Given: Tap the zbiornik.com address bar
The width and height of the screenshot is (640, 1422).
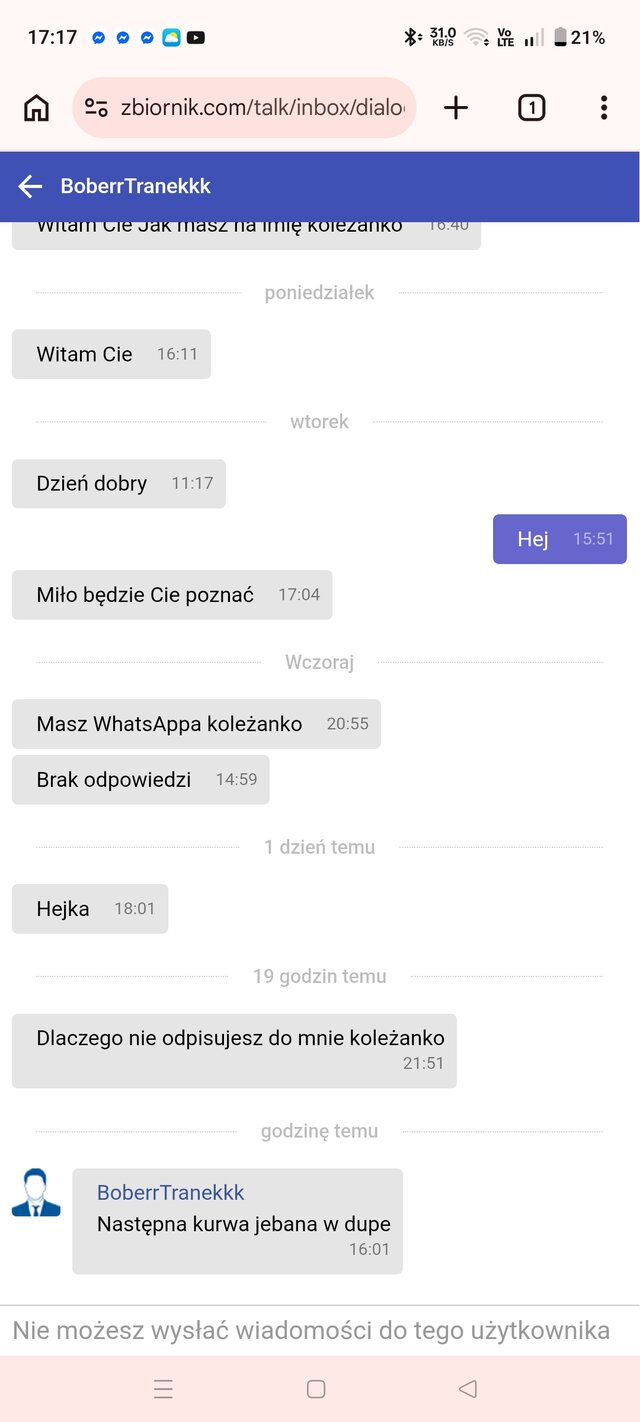Looking at the screenshot, I should pyautogui.click(x=244, y=107).
